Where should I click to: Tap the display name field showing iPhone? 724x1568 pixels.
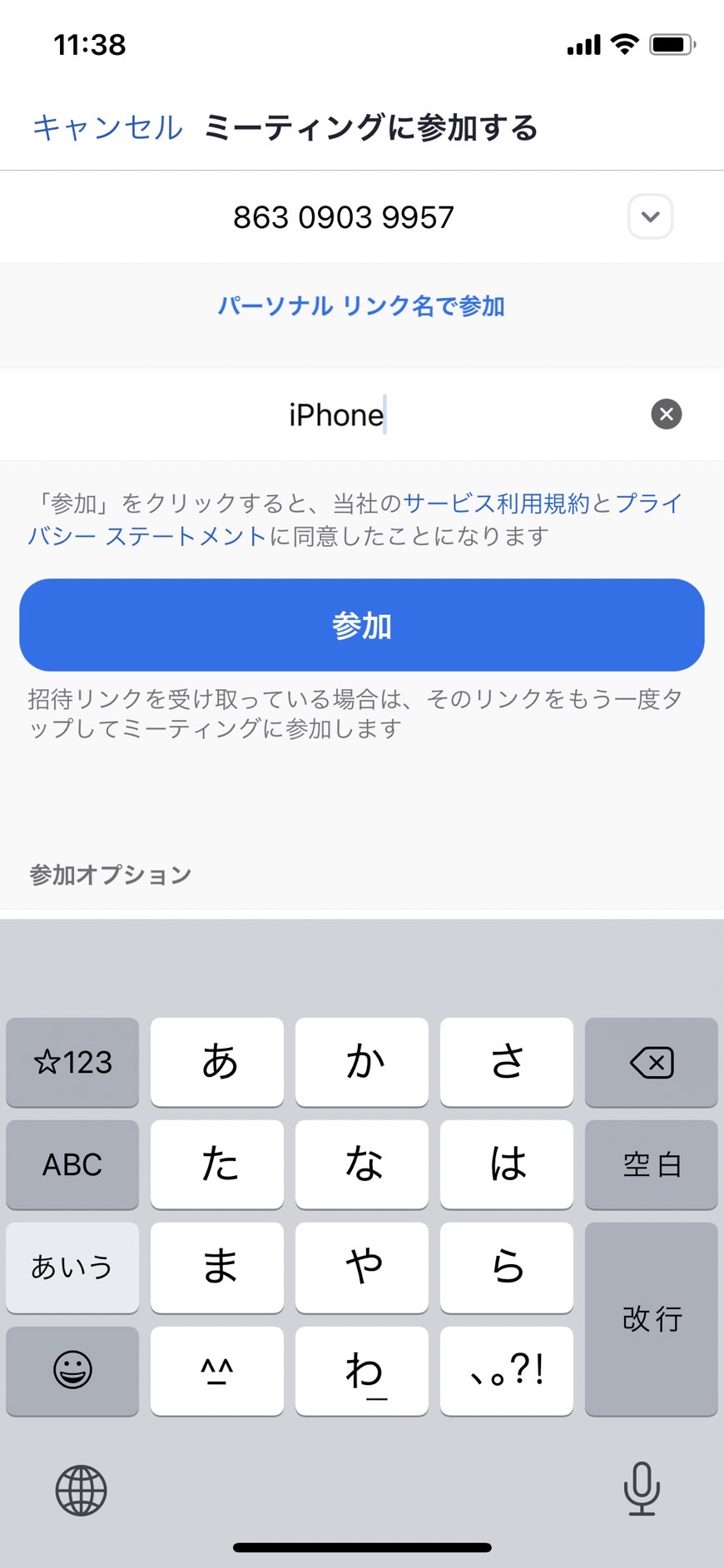tap(337, 414)
